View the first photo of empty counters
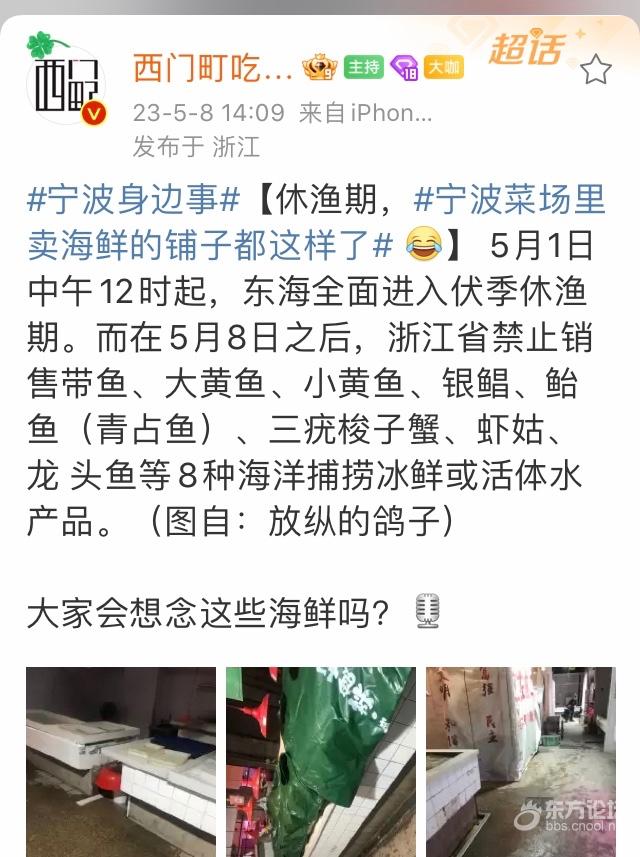Image resolution: width=640 pixels, height=857 pixels. (121, 760)
